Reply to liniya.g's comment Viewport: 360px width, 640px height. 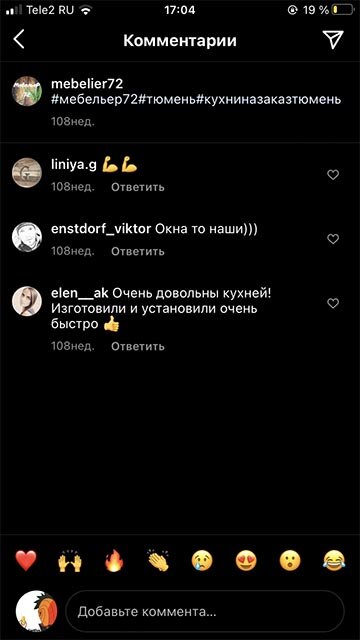click(138, 187)
